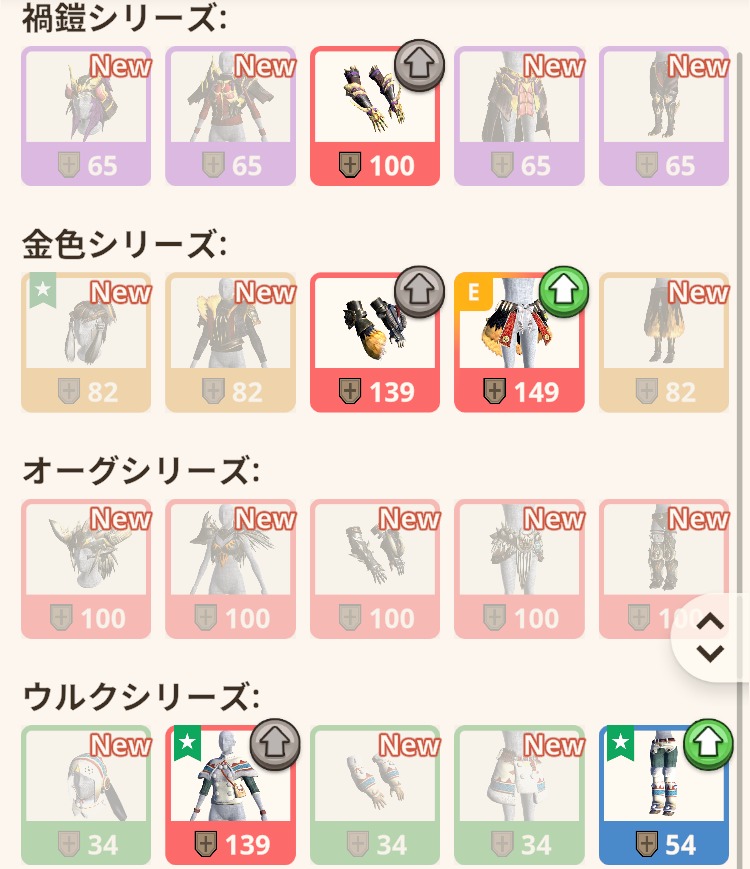Open the 金色 series arm armor with defense 139
The height and width of the screenshot is (869, 750).
375,342
